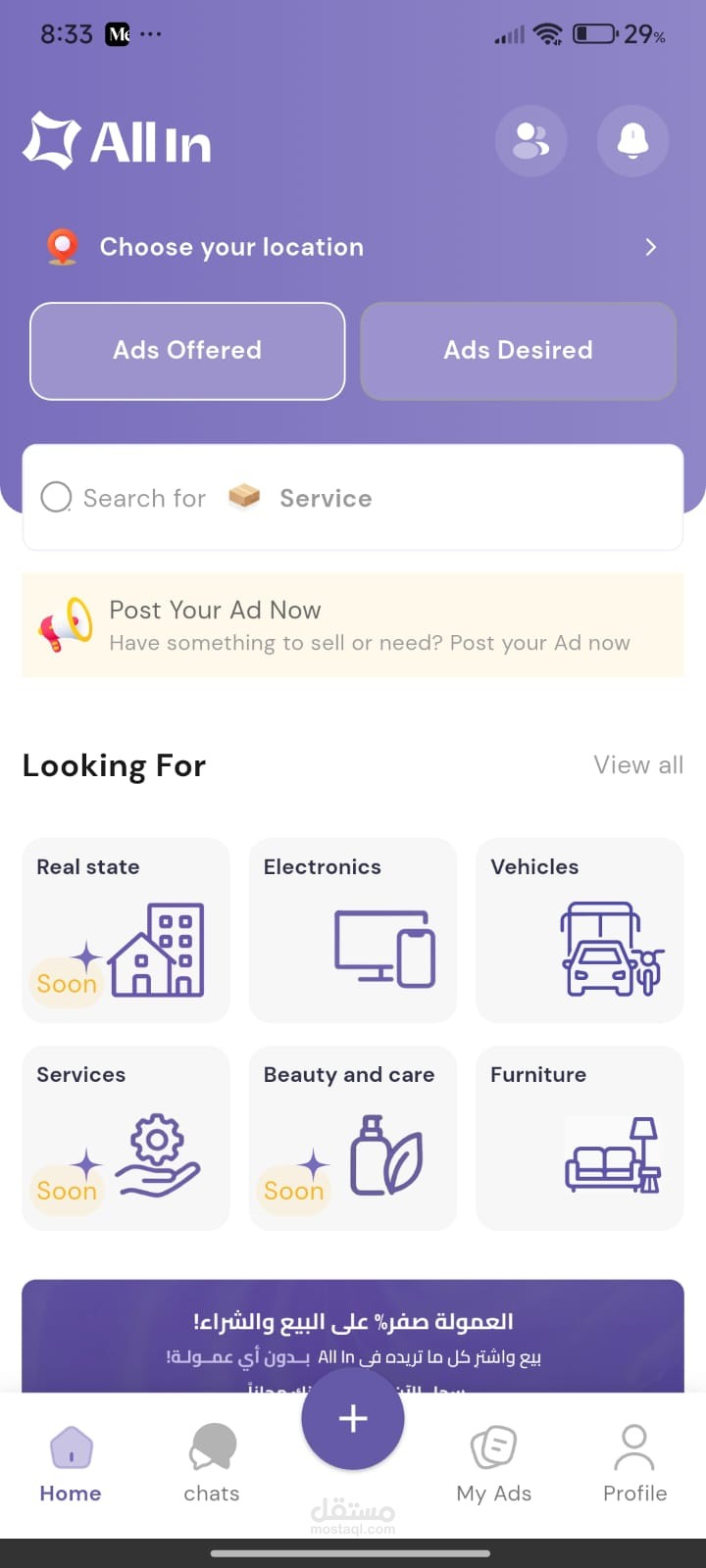Screen dimensions: 706x1568
Task: Switch to the chats tab
Action: (x=212, y=1465)
